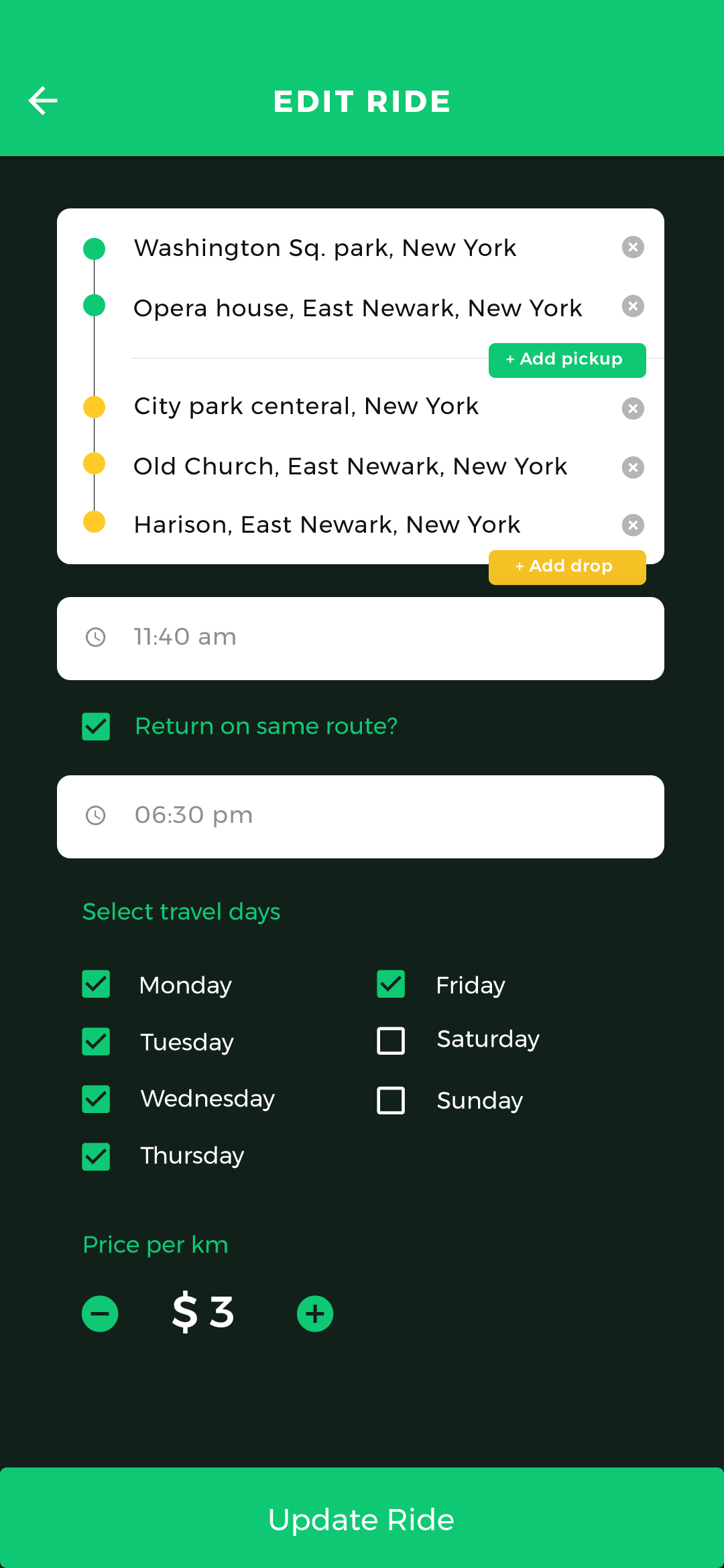Click the clock icon next to 11:40 am
Viewport: 724px width, 1568px height.
pos(96,637)
